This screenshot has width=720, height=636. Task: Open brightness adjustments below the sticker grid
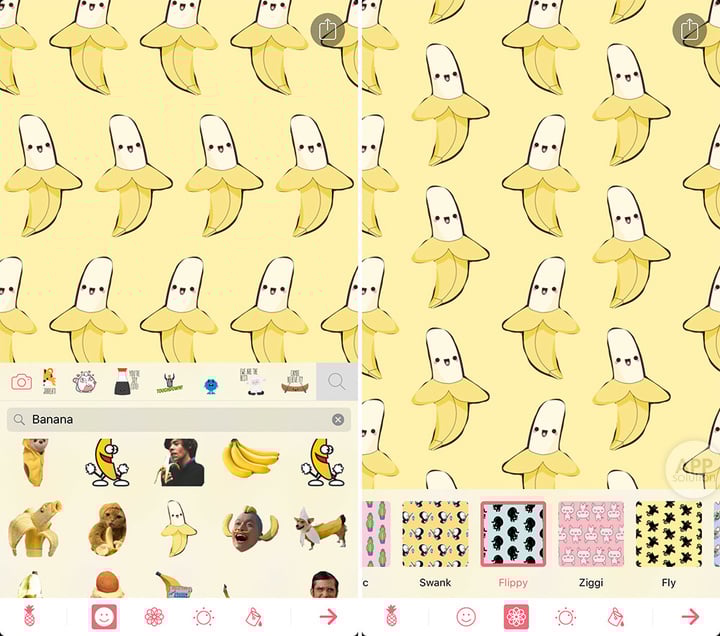point(204,617)
